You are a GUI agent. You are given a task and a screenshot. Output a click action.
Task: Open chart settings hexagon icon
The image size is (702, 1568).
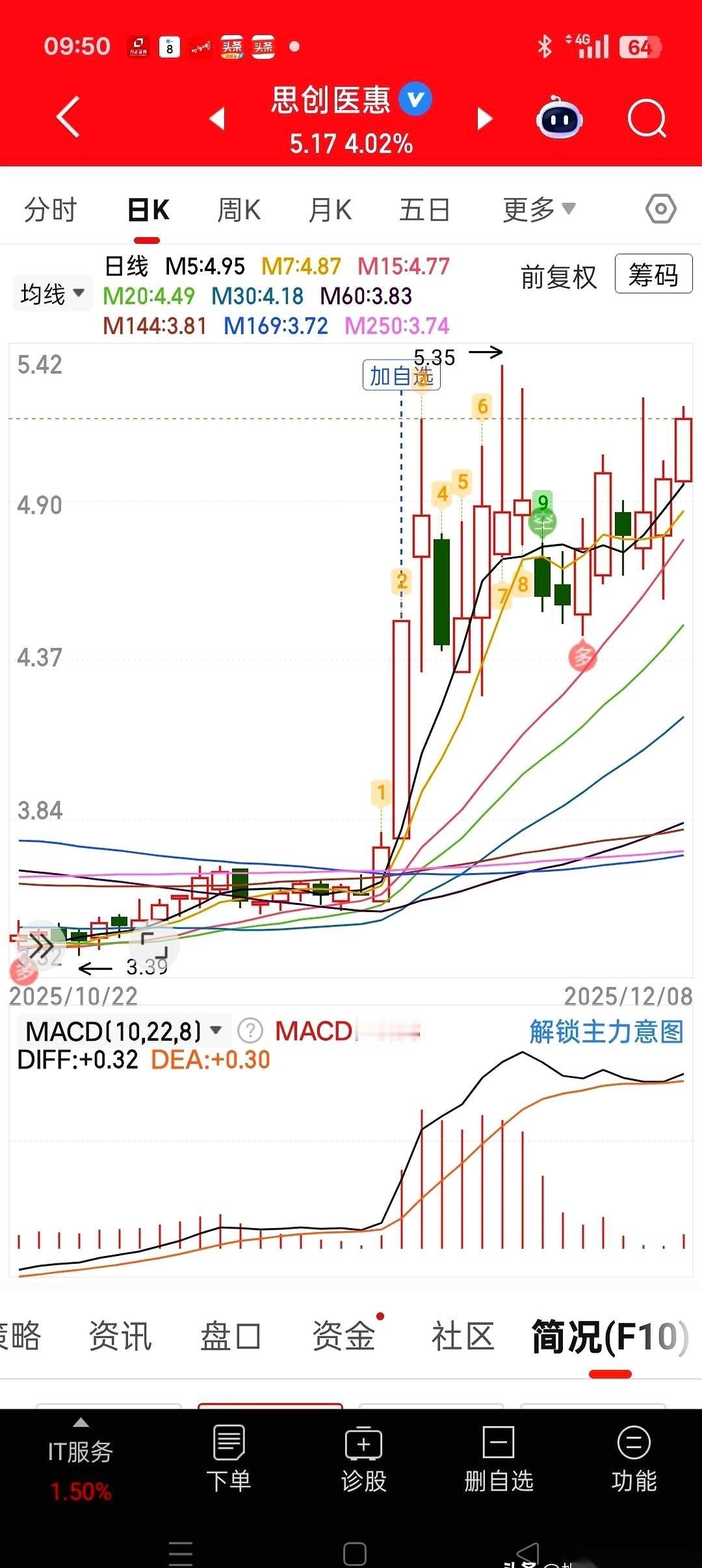tap(660, 209)
